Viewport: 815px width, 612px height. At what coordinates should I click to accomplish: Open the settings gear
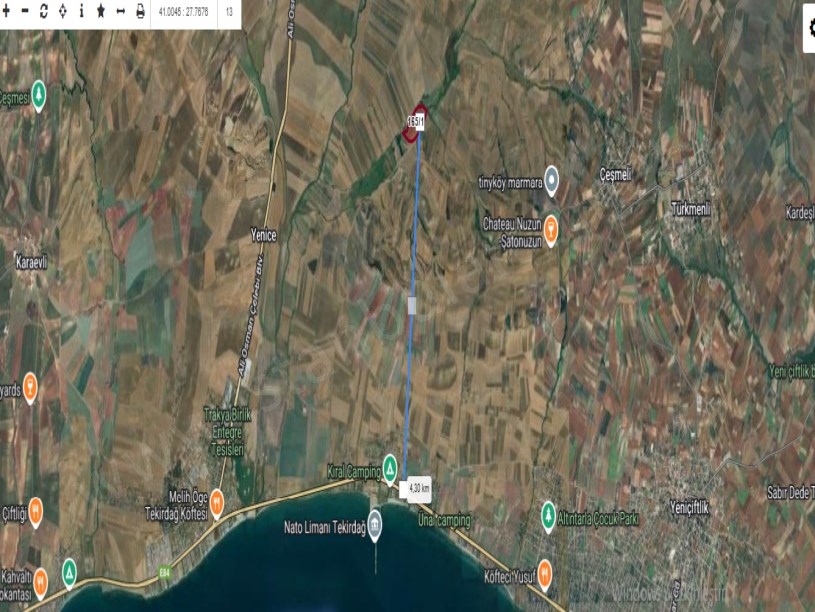tap(811, 28)
